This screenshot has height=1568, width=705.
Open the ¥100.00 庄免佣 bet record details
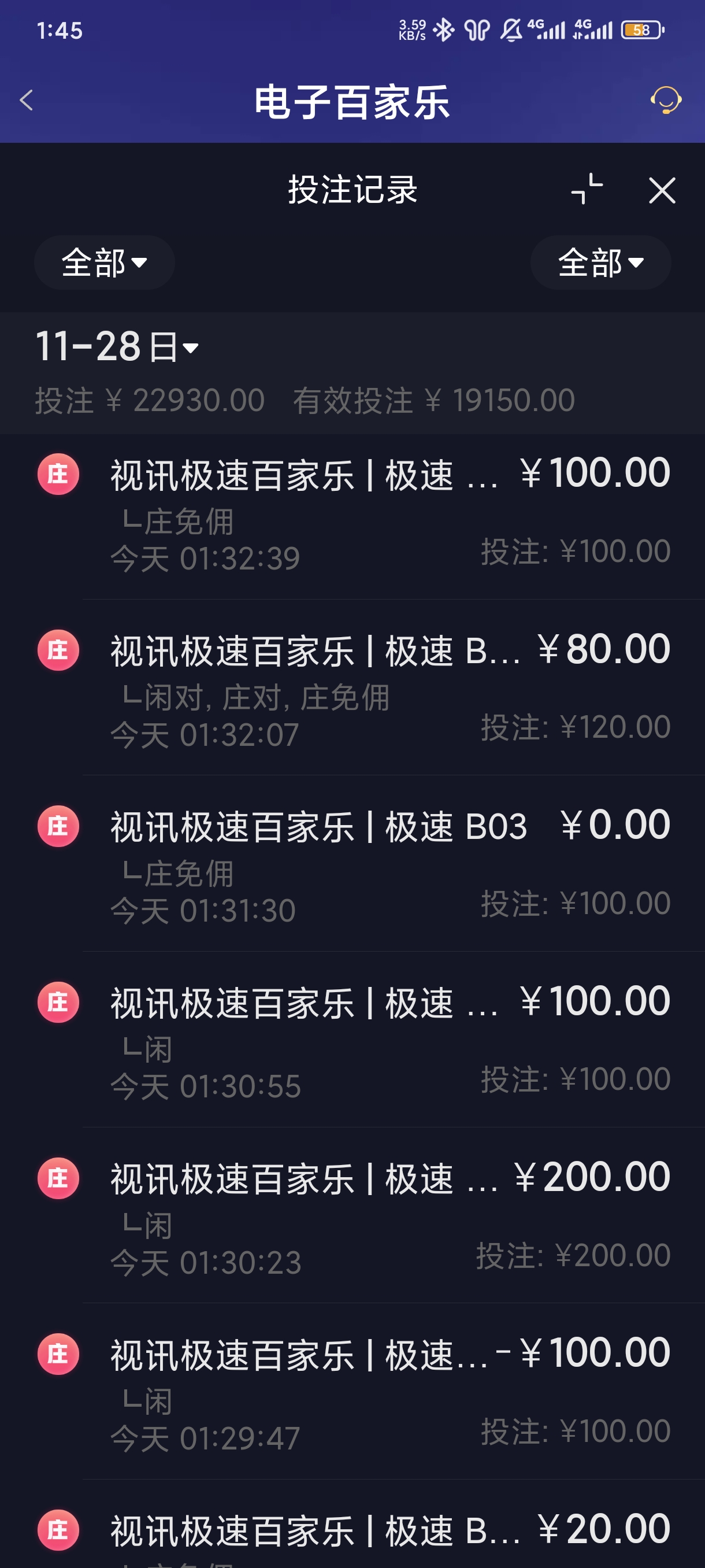click(353, 511)
